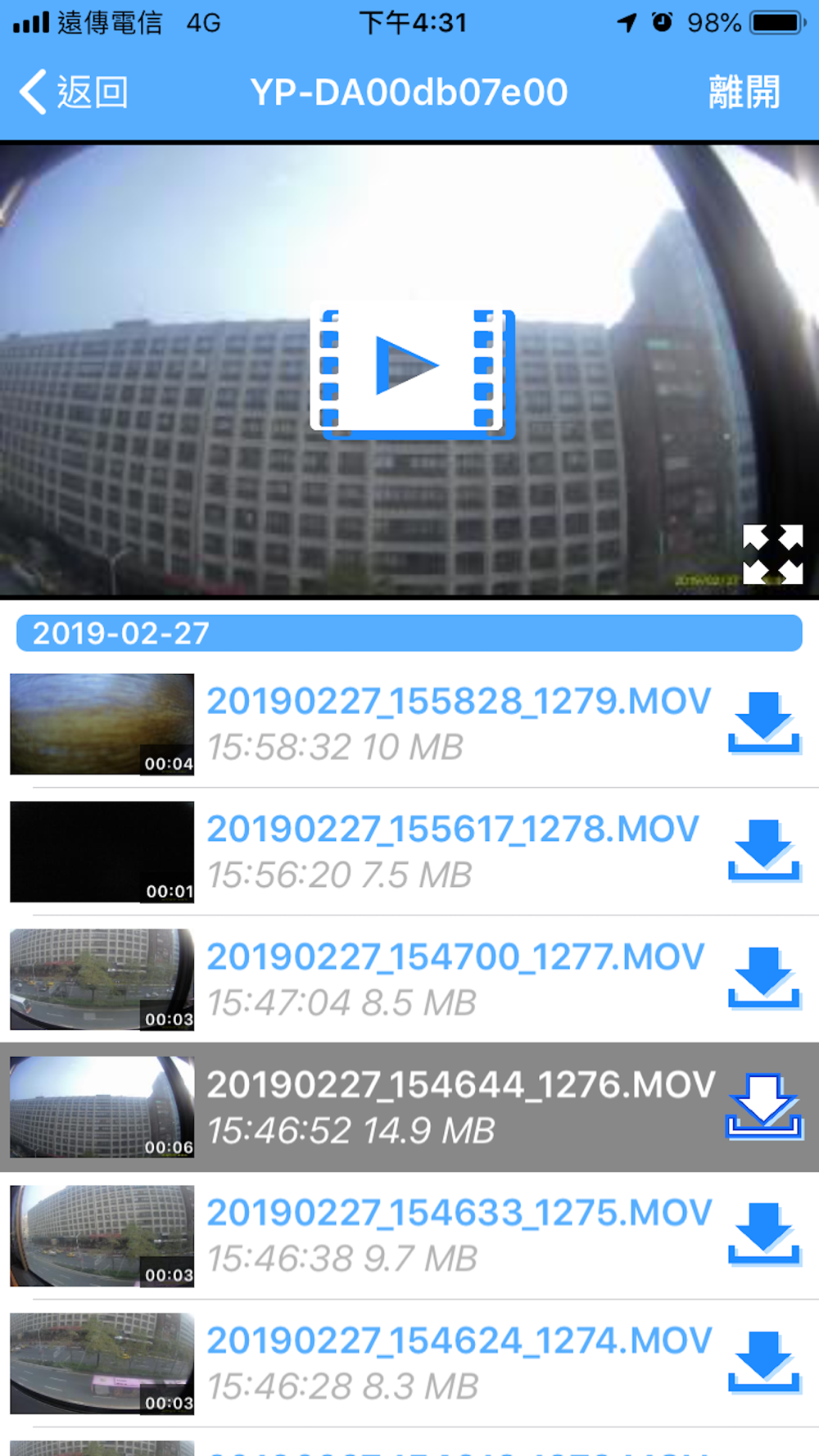Tap the 離開 exit button
Screen dimensions: 819x1456
[744, 92]
